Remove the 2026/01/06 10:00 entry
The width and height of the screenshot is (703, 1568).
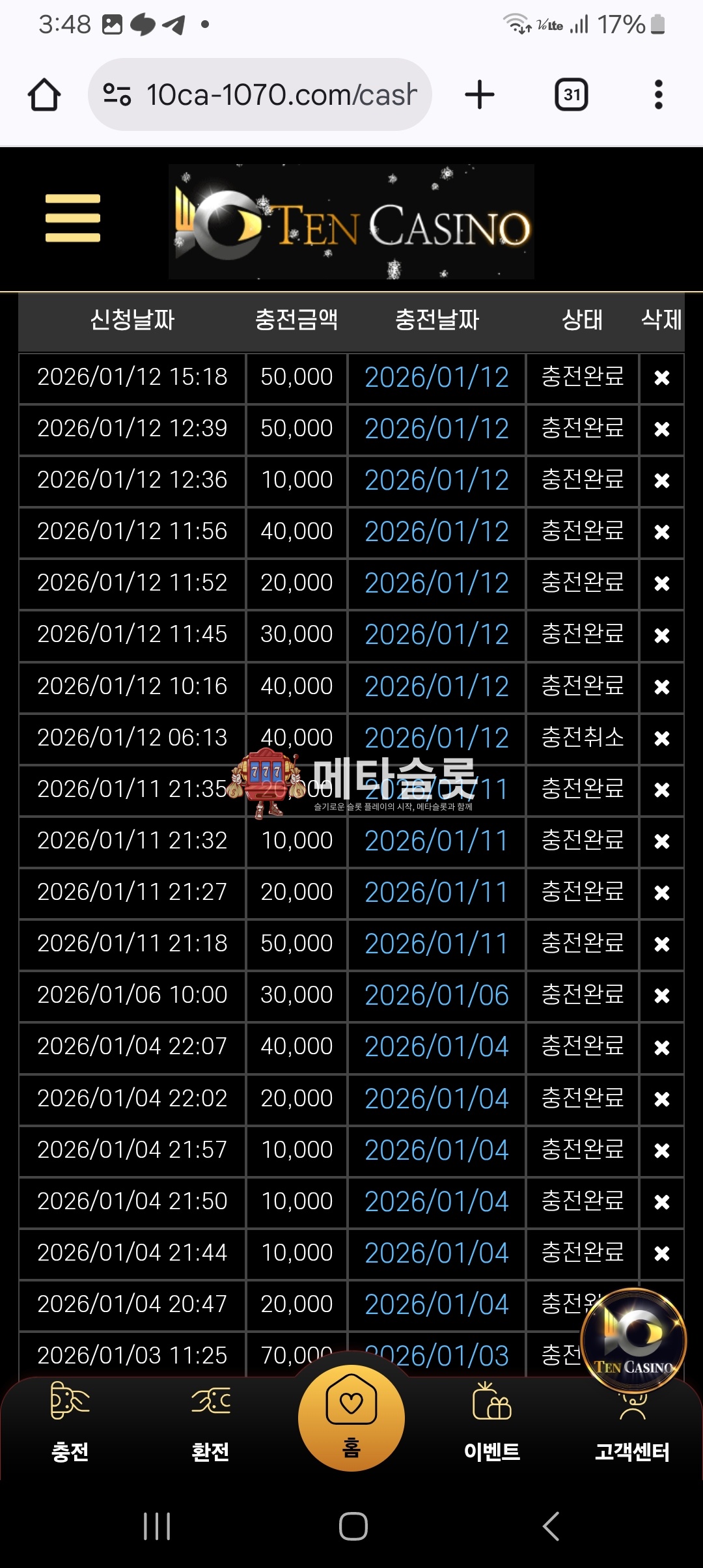click(x=661, y=996)
